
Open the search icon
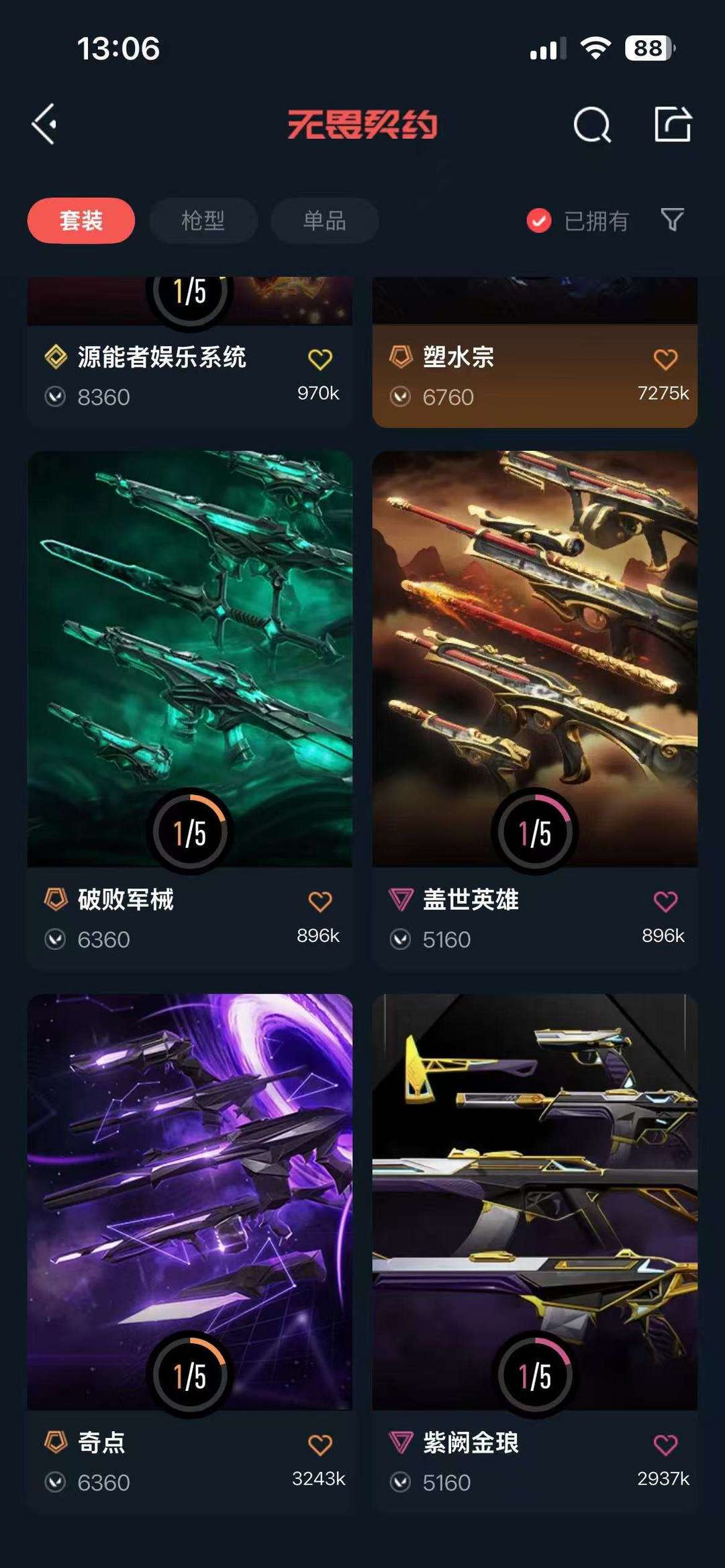click(x=592, y=125)
